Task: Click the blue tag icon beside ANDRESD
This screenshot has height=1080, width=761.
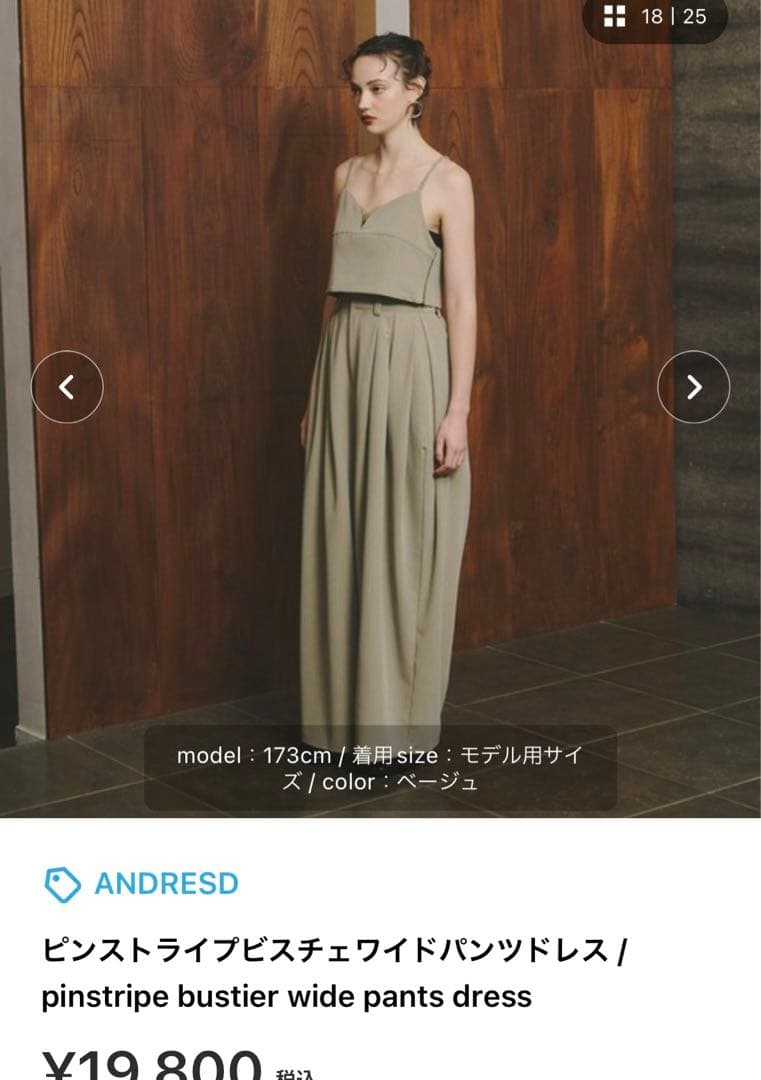Action: [x=63, y=884]
